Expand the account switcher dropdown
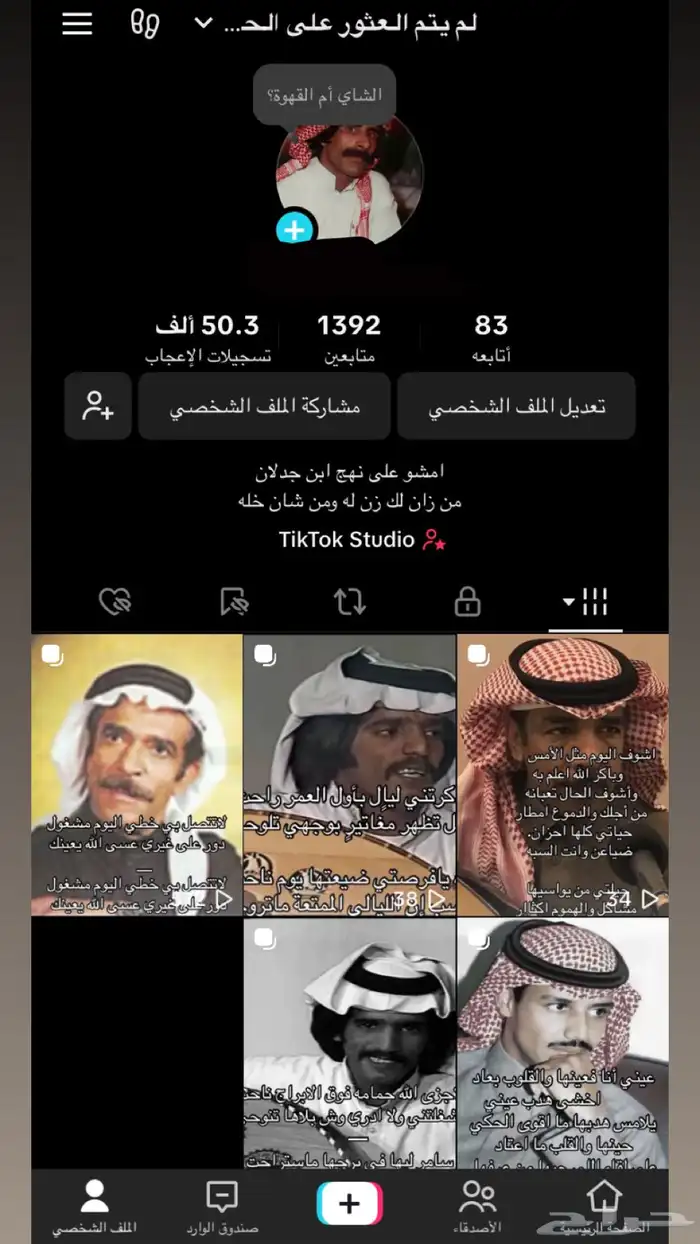 [204, 24]
